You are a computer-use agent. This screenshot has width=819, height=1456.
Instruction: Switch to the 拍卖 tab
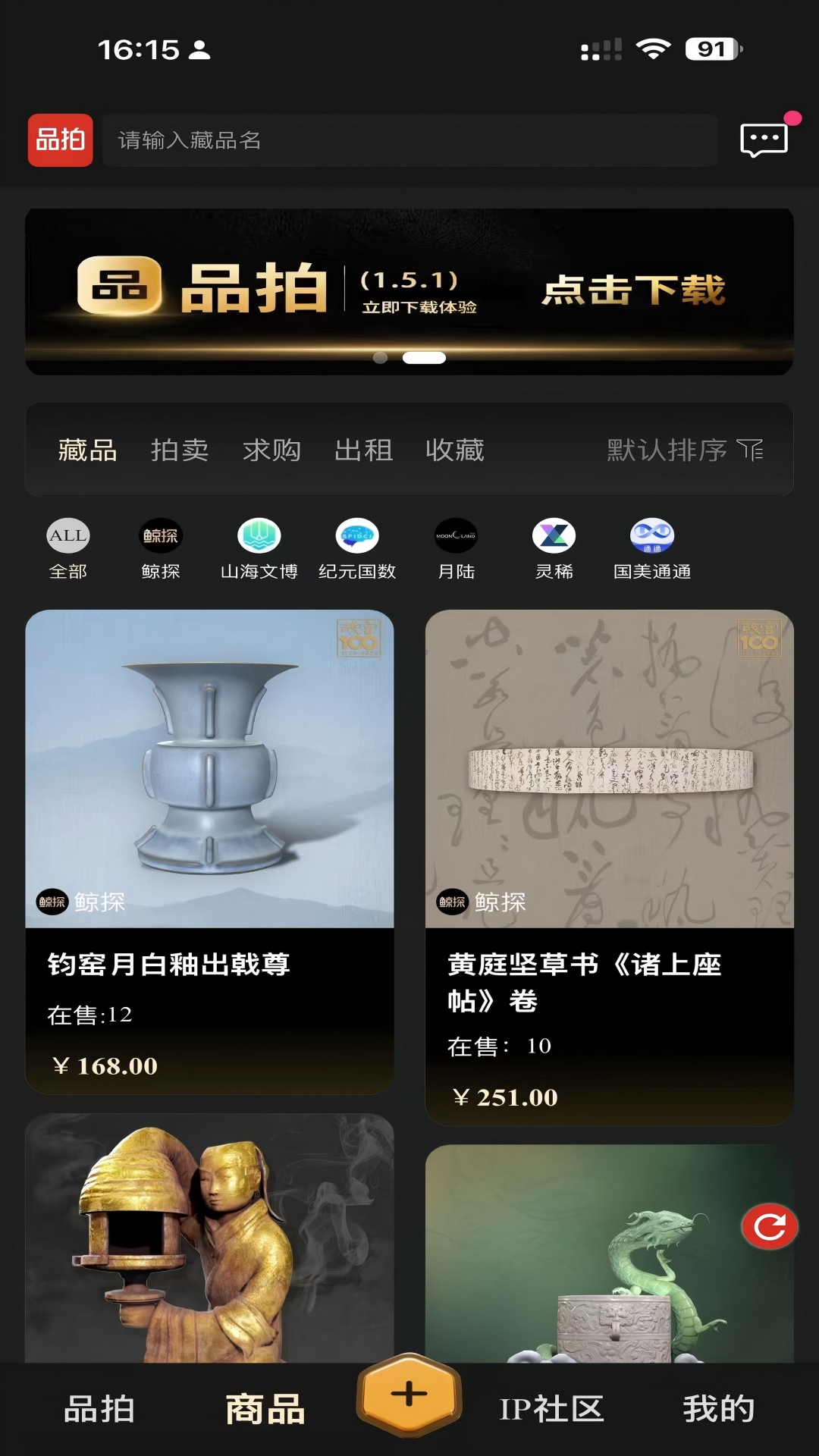pos(181,450)
